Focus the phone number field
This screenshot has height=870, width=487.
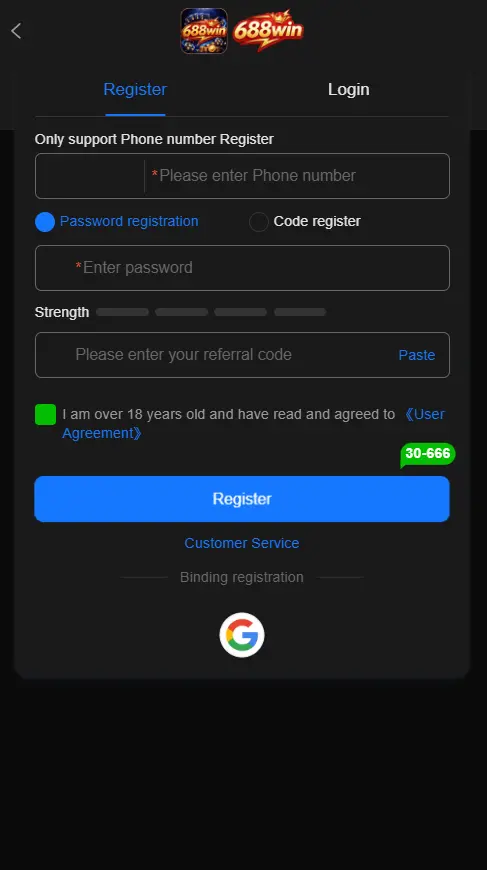242,176
